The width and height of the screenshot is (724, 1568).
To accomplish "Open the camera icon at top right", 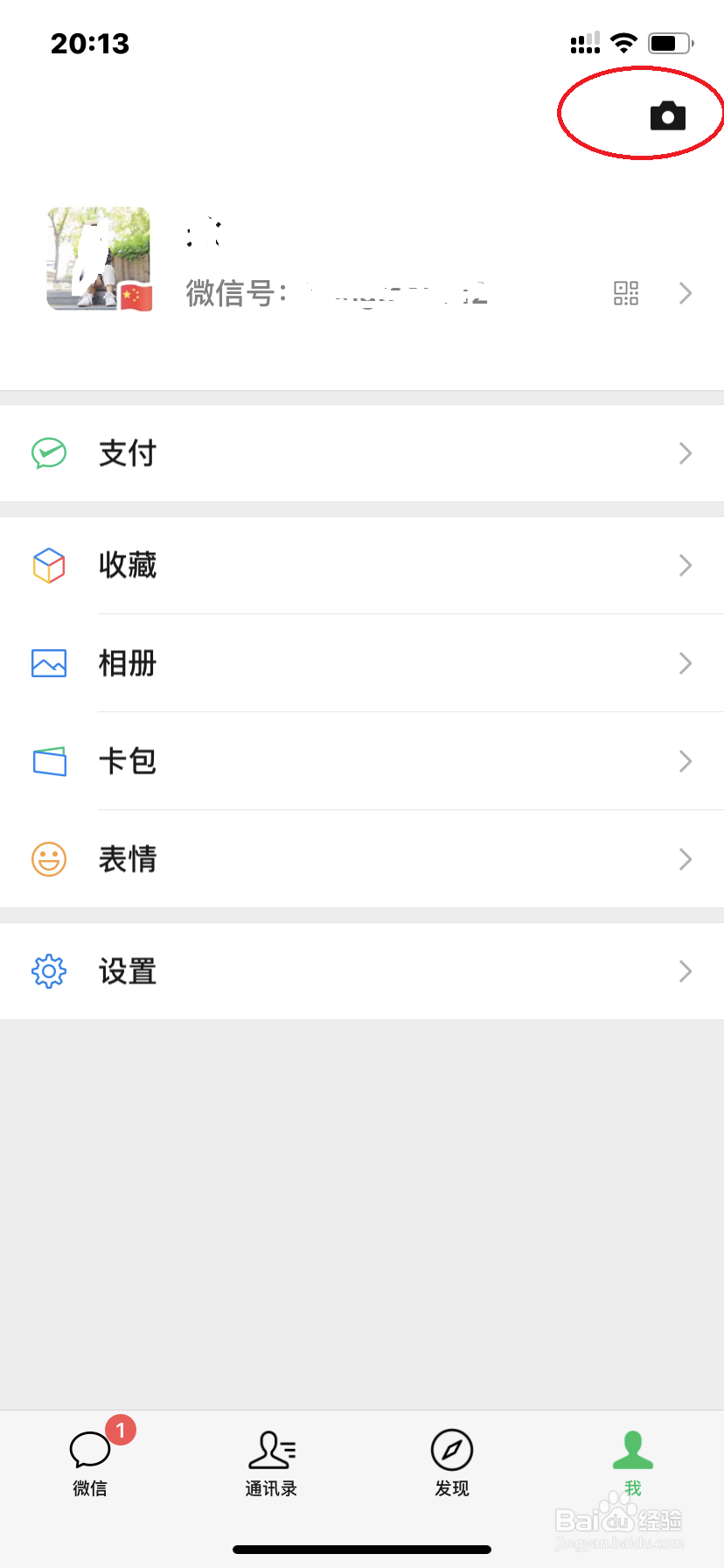I will click(668, 114).
